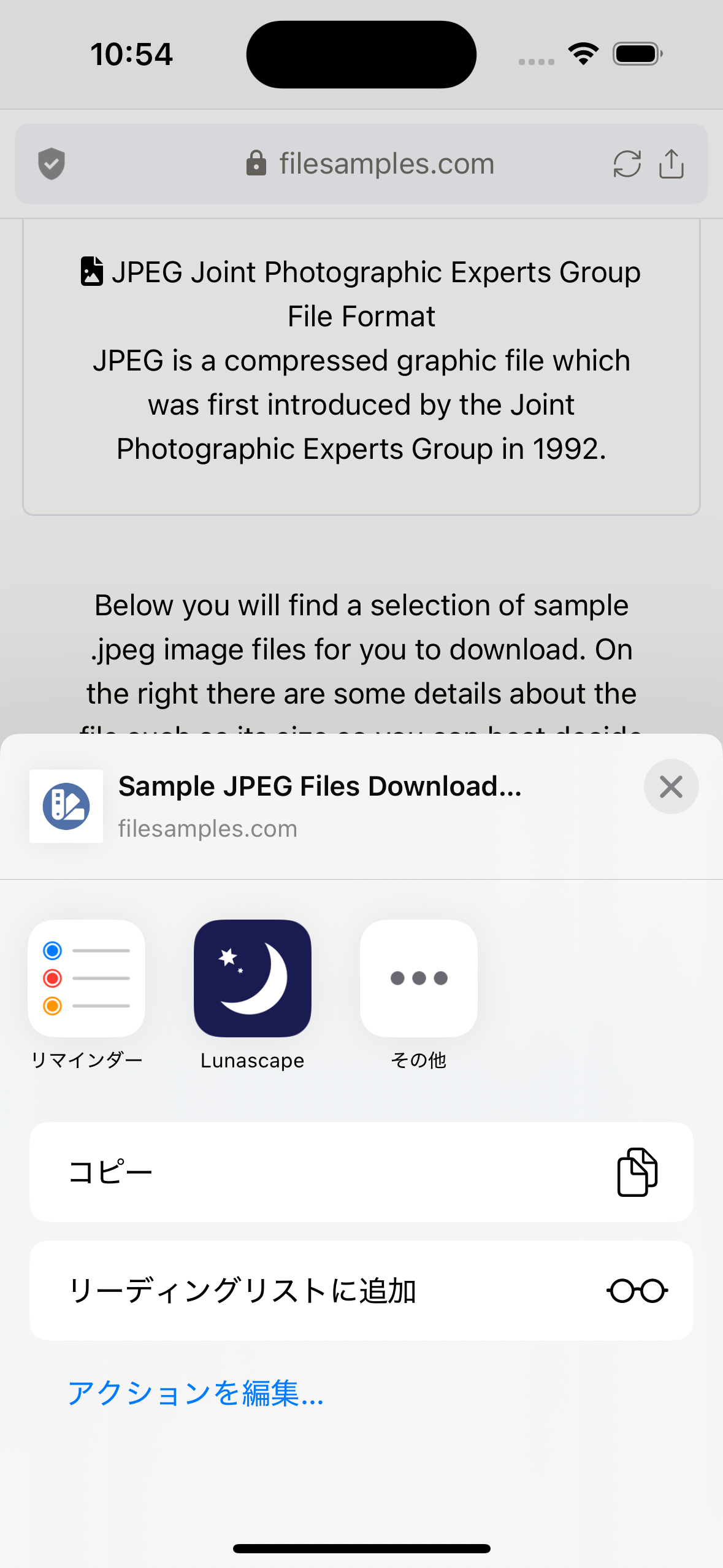Tap the JPEG file format description box
723x1568 pixels.
(x=361, y=365)
